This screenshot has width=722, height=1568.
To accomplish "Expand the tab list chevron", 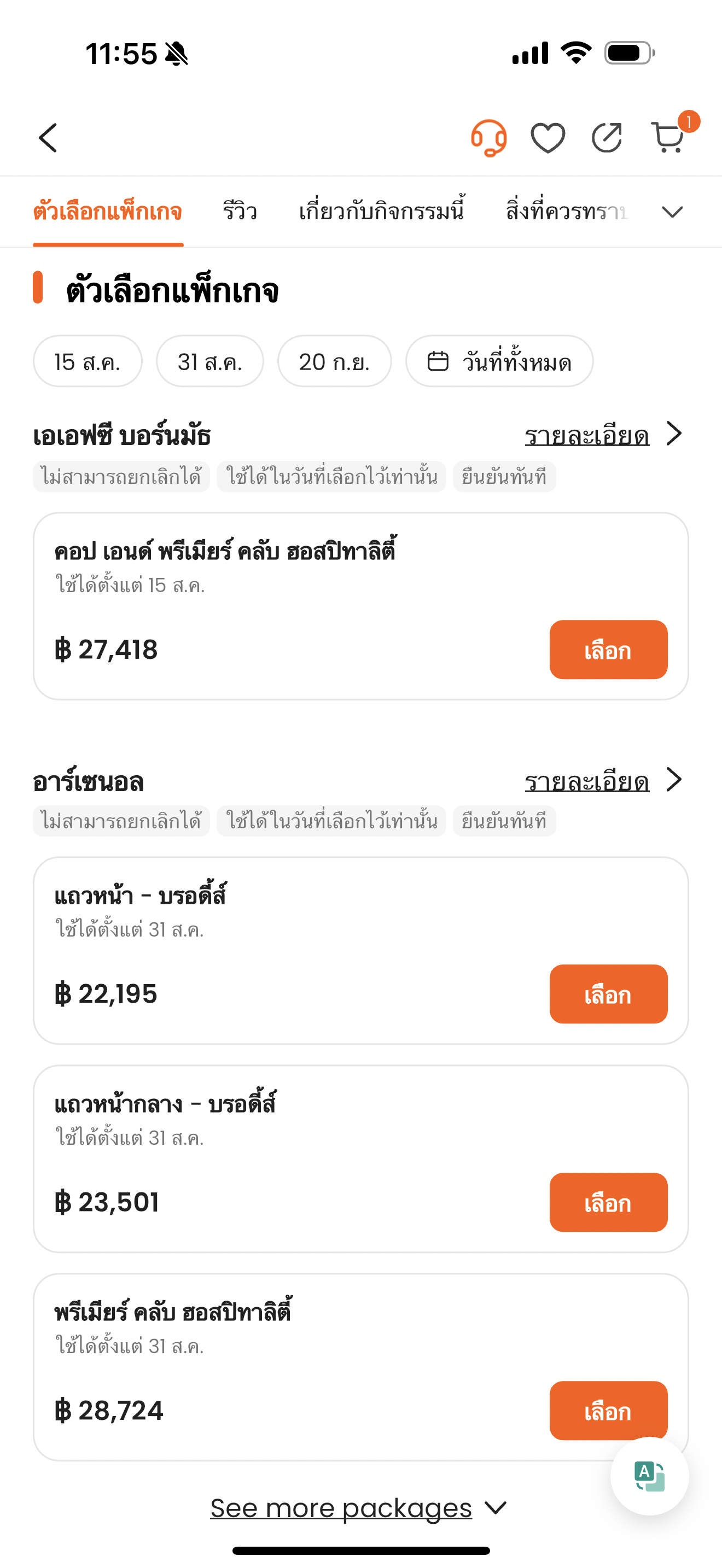I will coord(672,212).
